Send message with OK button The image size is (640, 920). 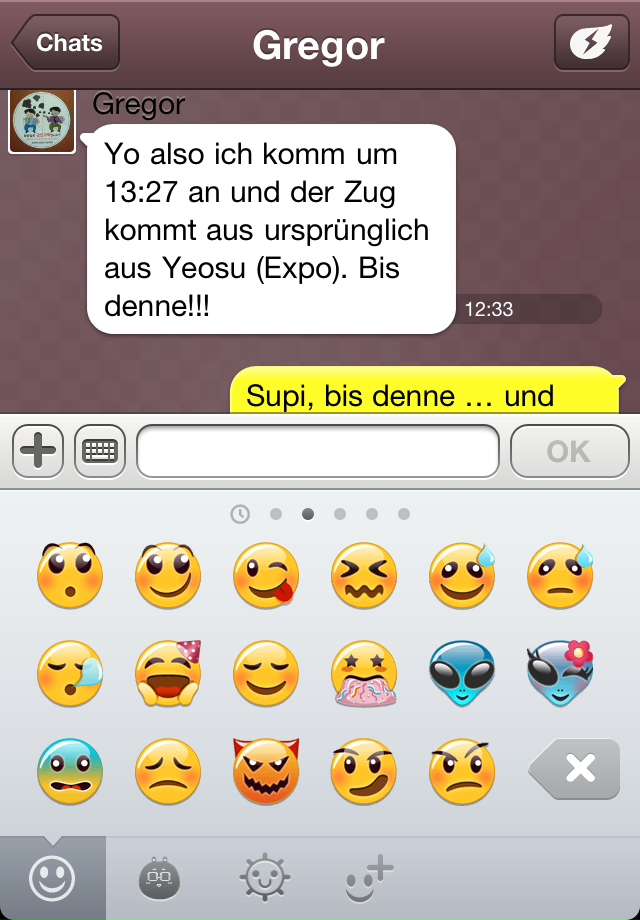(x=568, y=452)
